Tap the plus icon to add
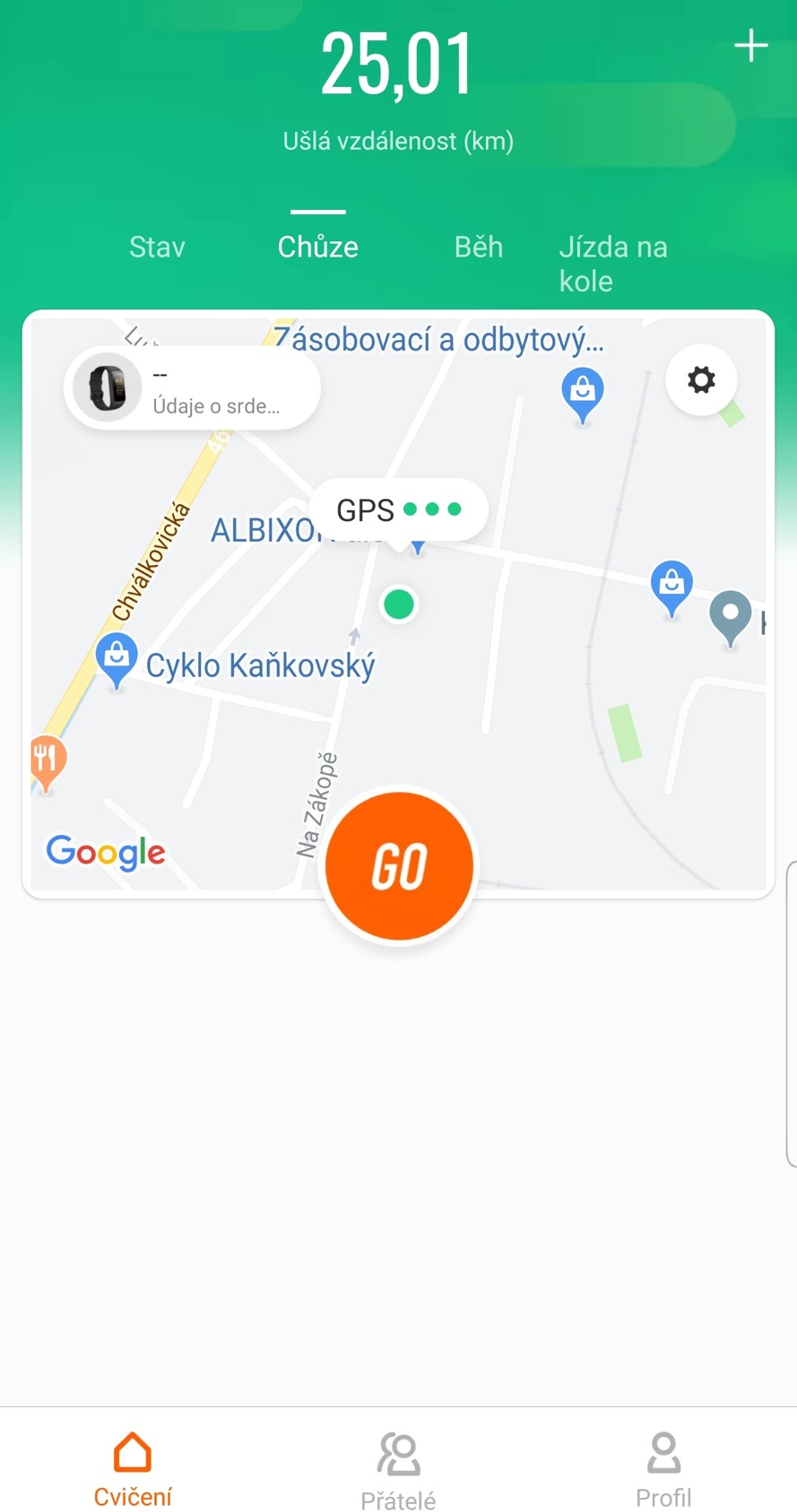 pyautogui.click(x=750, y=46)
